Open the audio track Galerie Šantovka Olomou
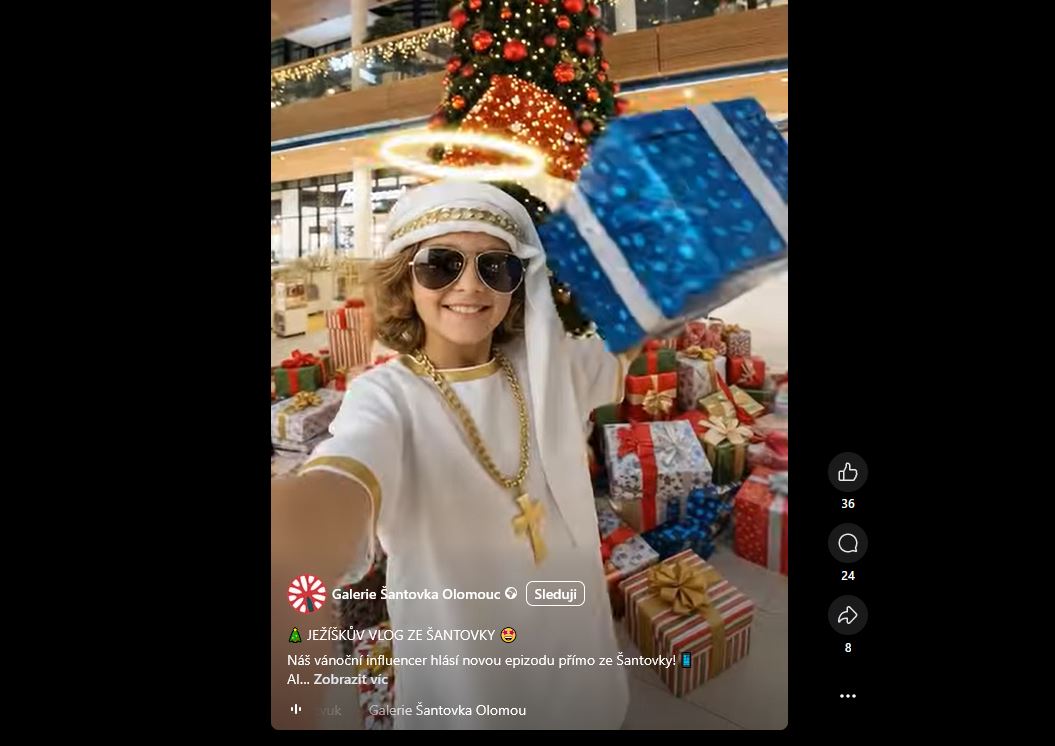1055x746 pixels. pyautogui.click(x=447, y=710)
